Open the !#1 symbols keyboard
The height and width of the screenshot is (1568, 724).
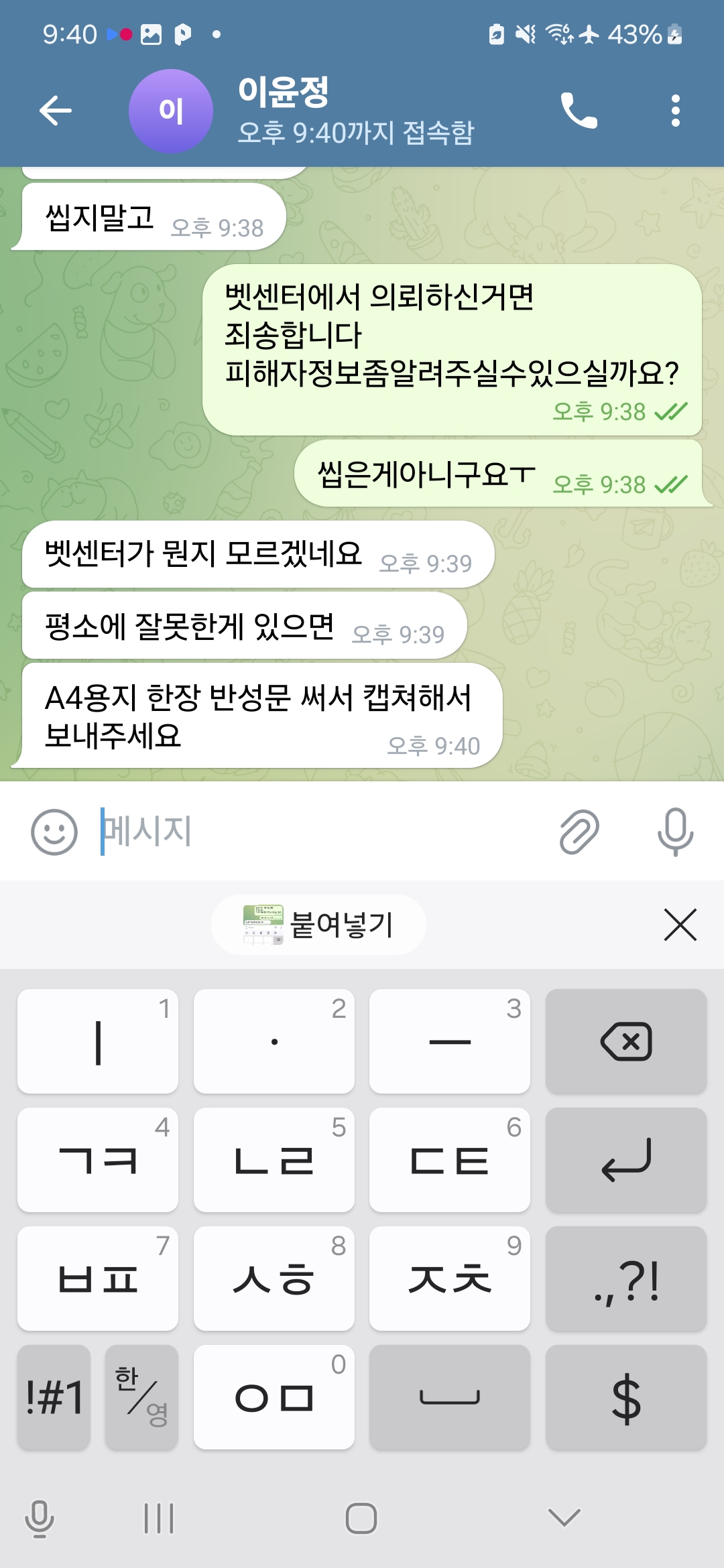[54, 1397]
